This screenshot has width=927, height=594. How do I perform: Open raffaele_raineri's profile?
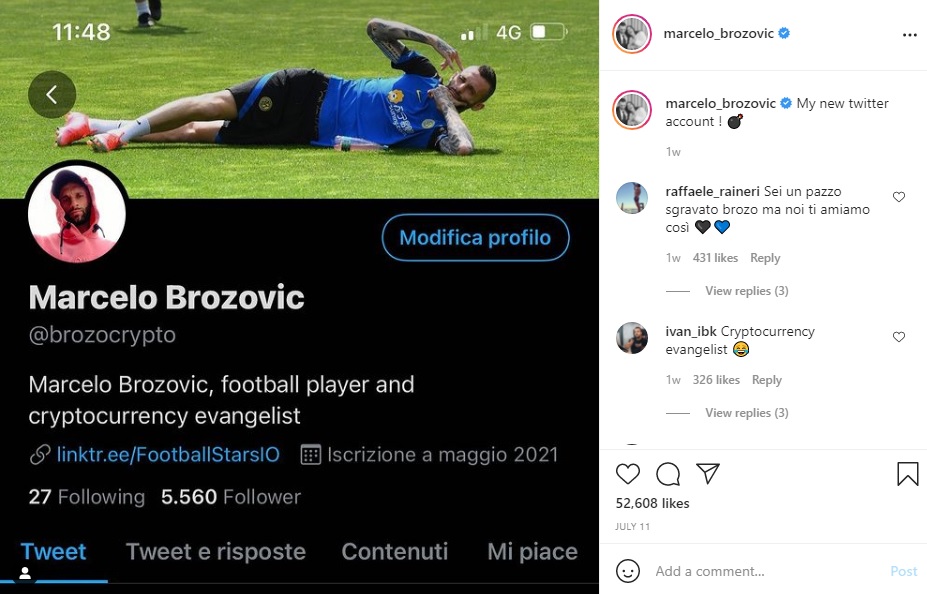point(712,191)
